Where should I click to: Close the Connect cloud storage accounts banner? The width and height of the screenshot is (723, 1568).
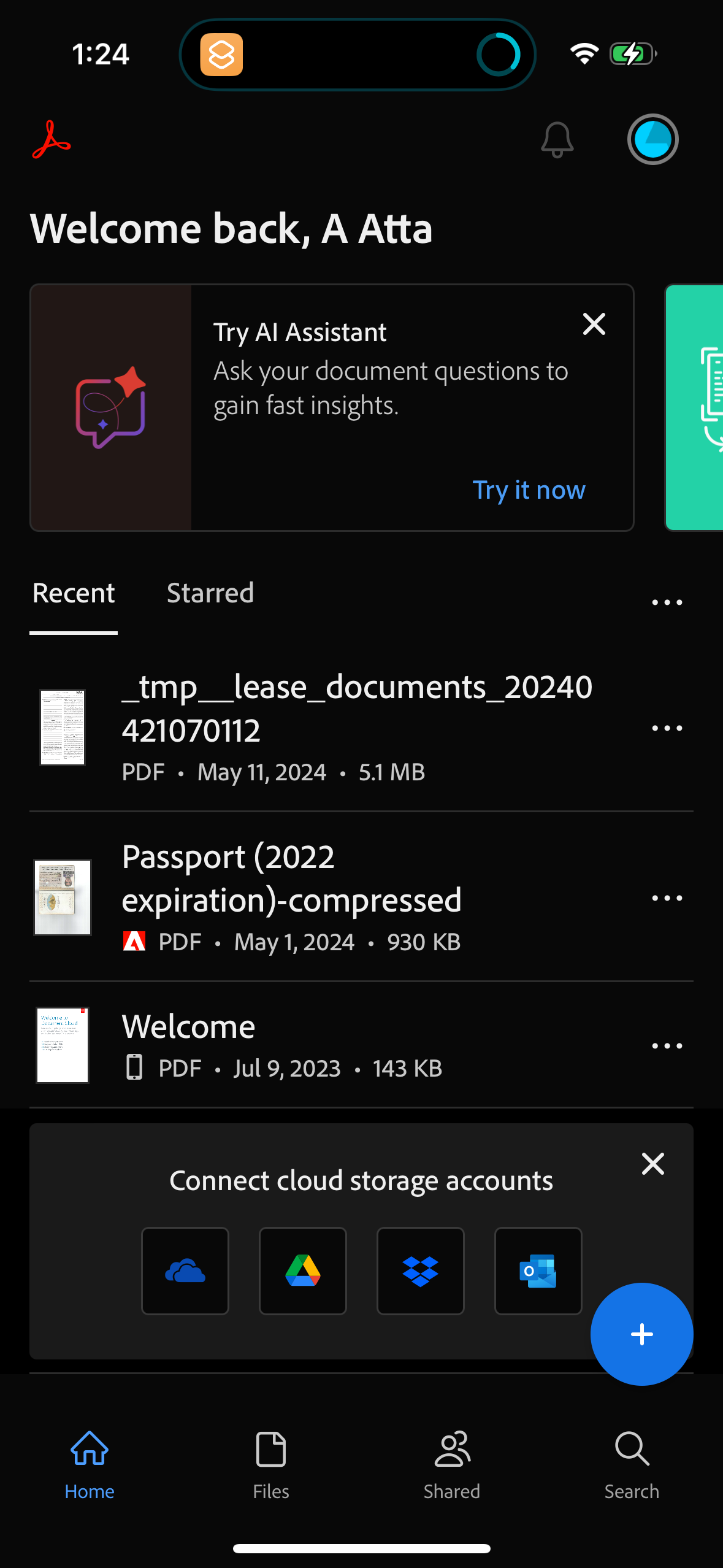(x=652, y=1163)
